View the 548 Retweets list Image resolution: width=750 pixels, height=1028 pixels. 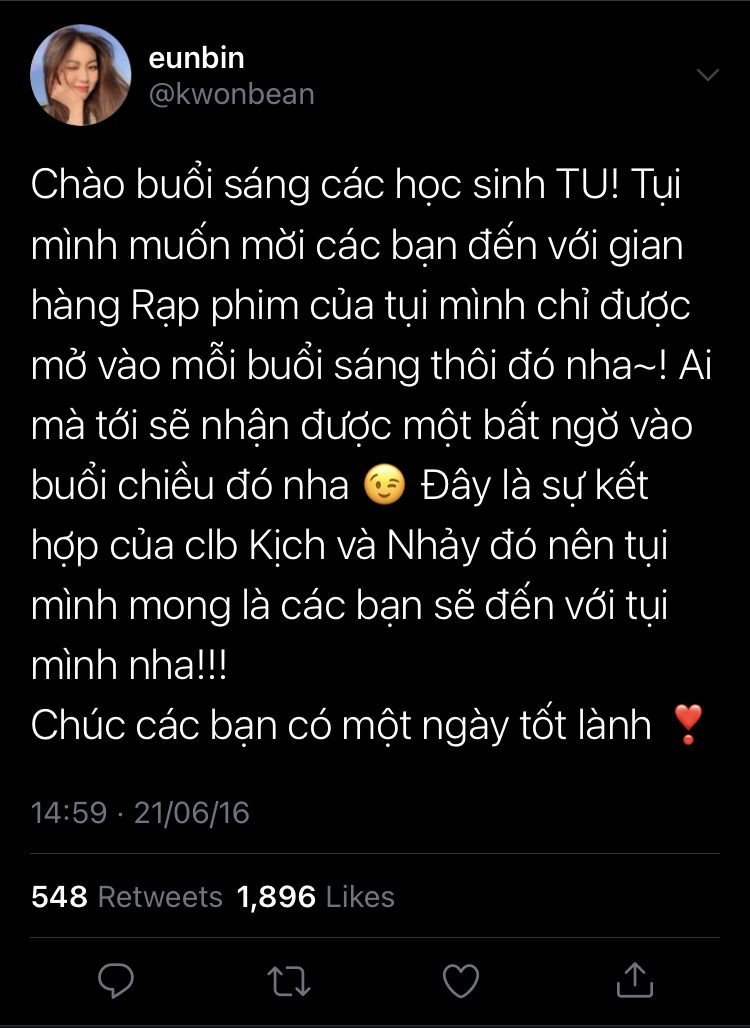pos(127,896)
